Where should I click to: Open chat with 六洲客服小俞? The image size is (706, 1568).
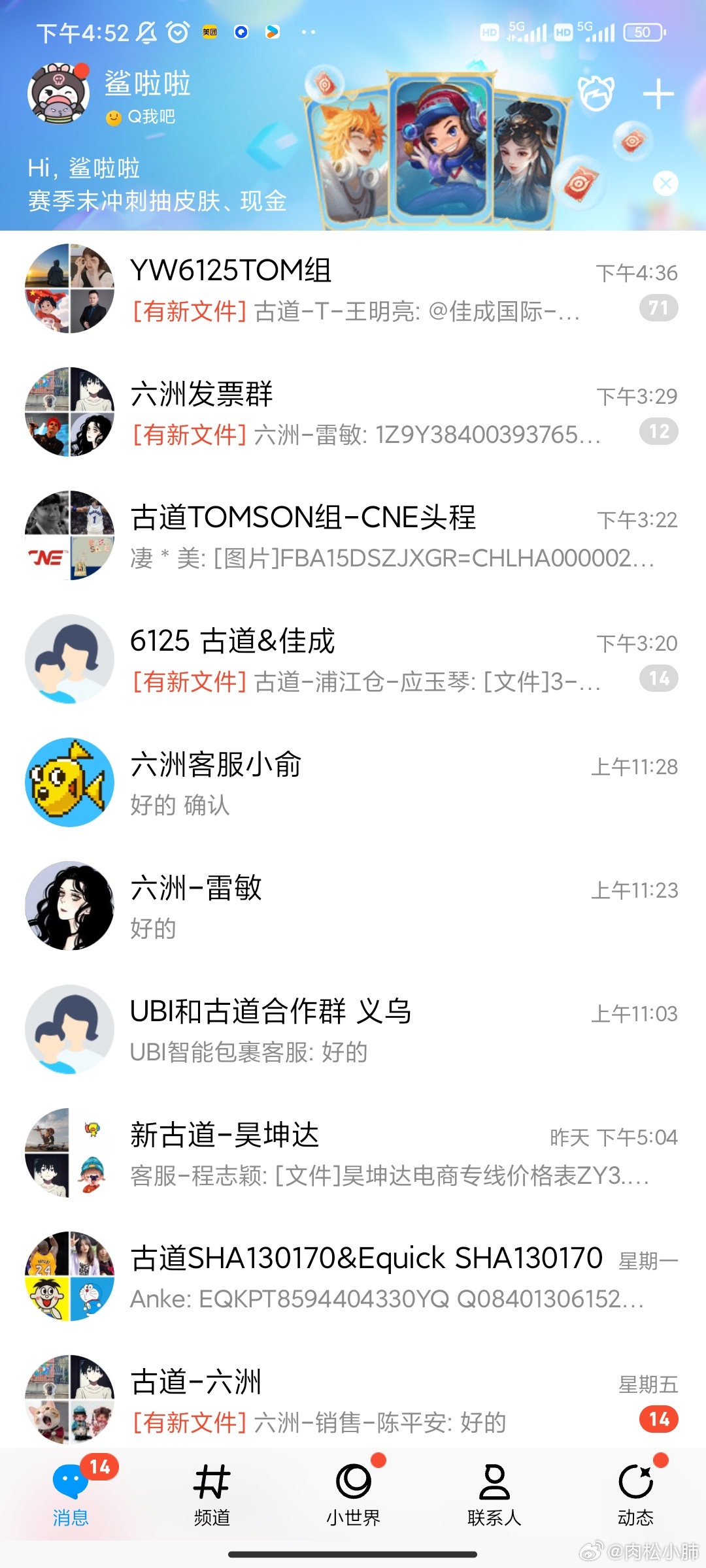[x=353, y=783]
